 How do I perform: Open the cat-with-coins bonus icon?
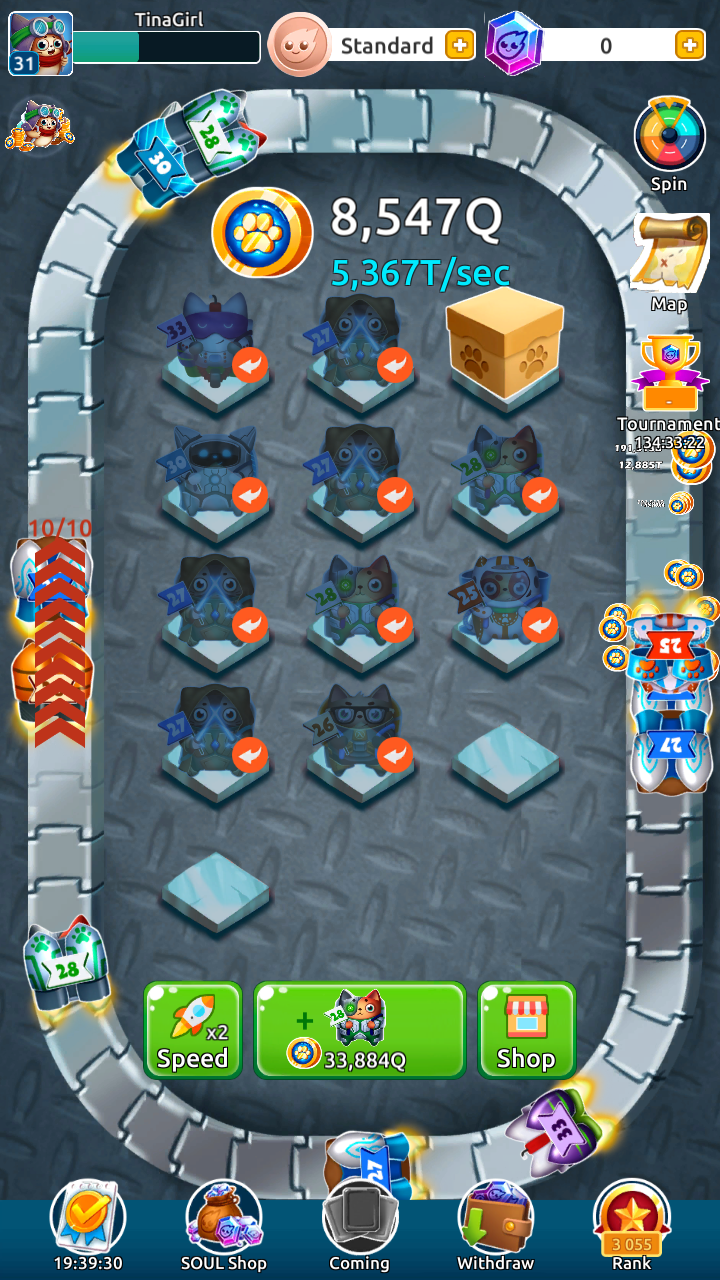click(38, 127)
